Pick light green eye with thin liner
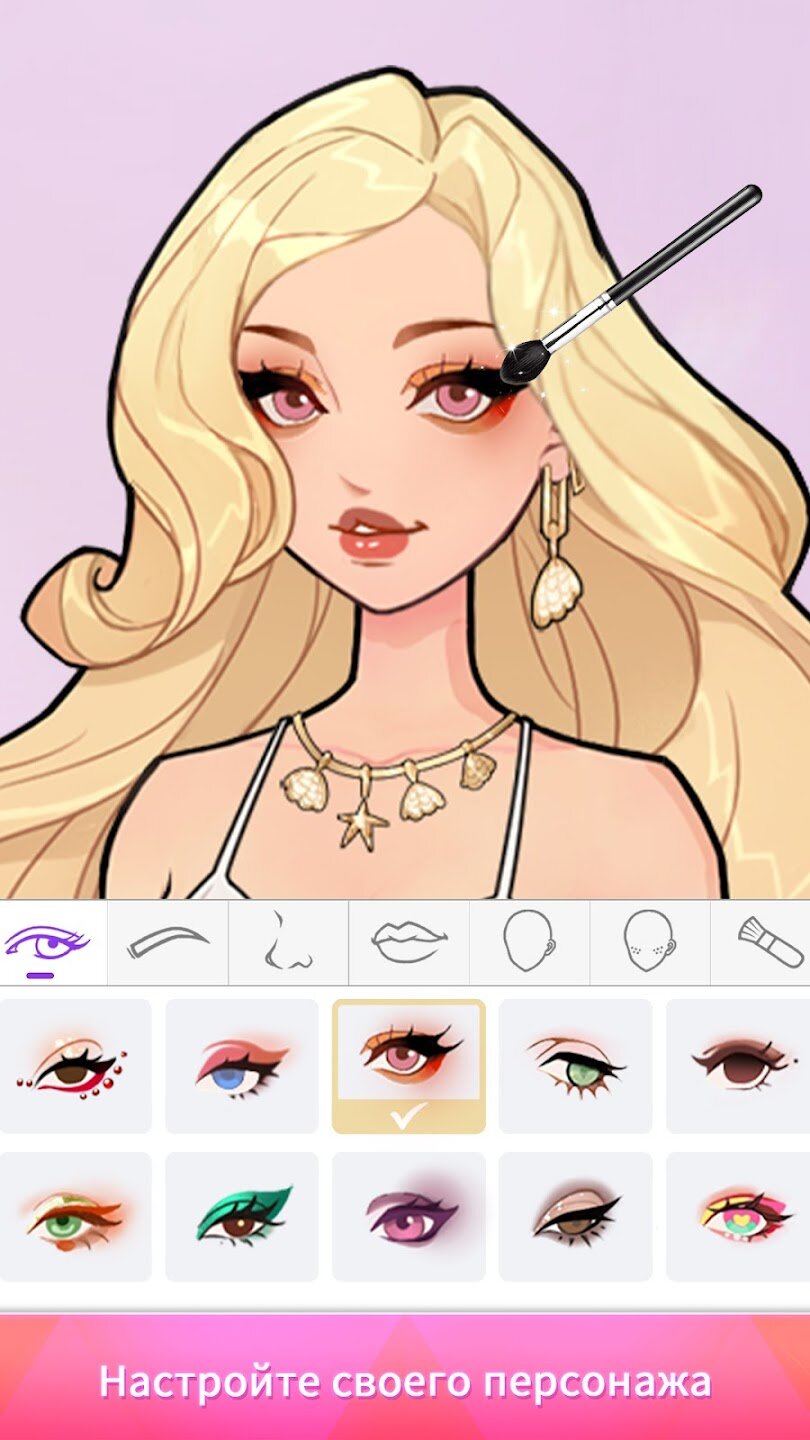810x1440 pixels. click(x=575, y=1066)
